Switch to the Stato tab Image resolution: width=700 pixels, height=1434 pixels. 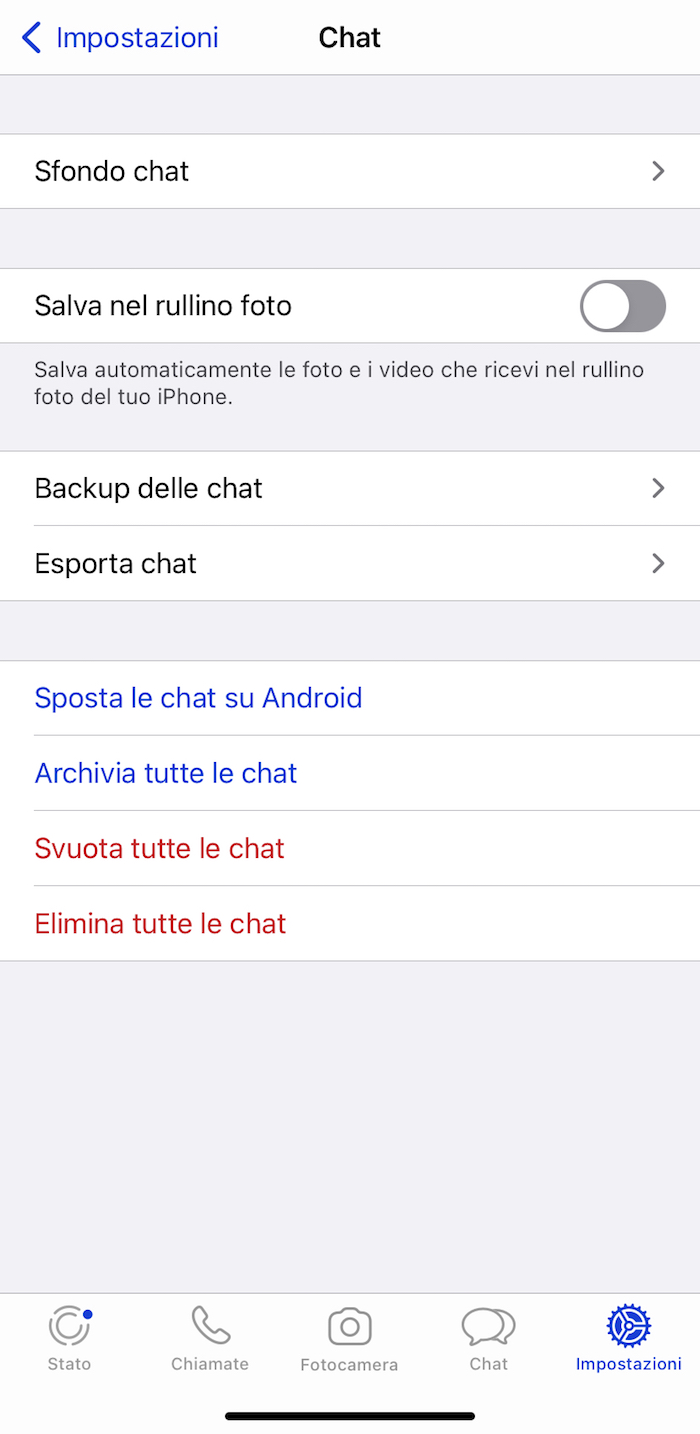point(69,1338)
